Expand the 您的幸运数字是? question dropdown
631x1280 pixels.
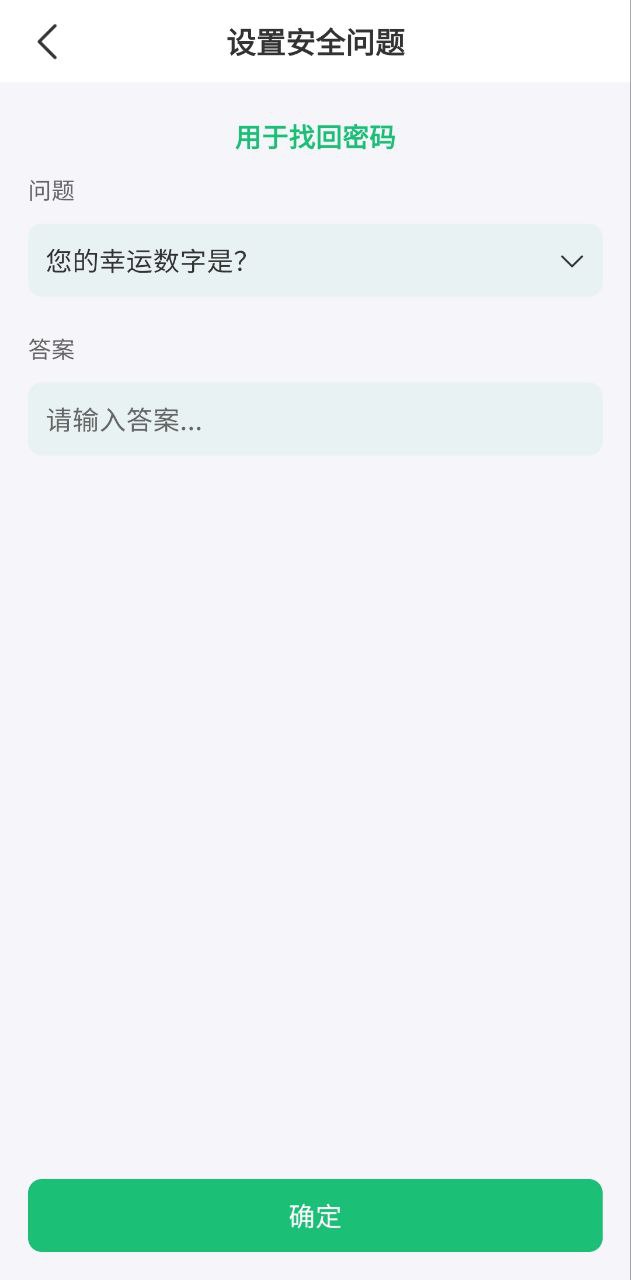pos(315,261)
